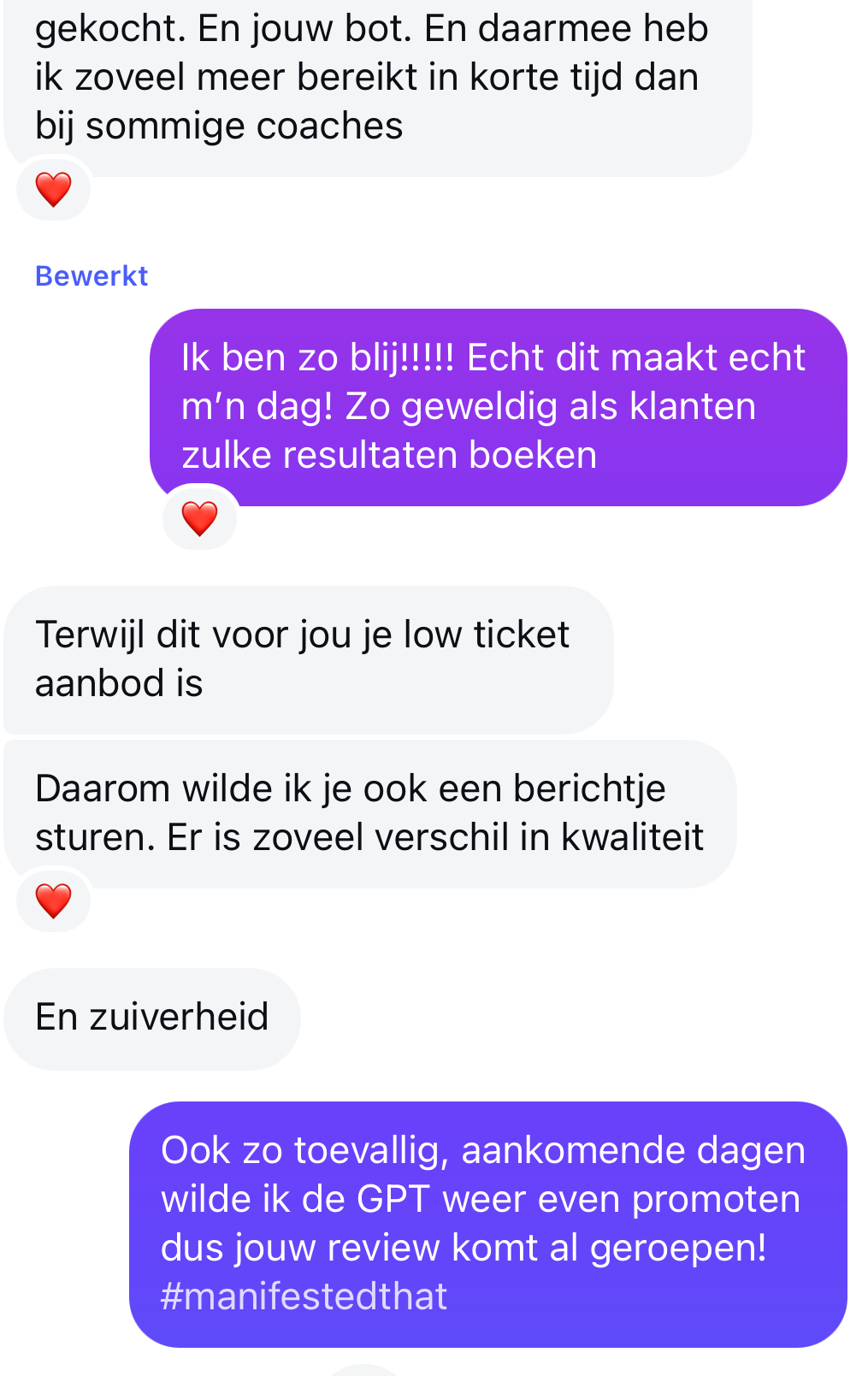Open heart reaction under 'bij sommige coaches' message
The image size is (868, 1376).
(x=53, y=189)
